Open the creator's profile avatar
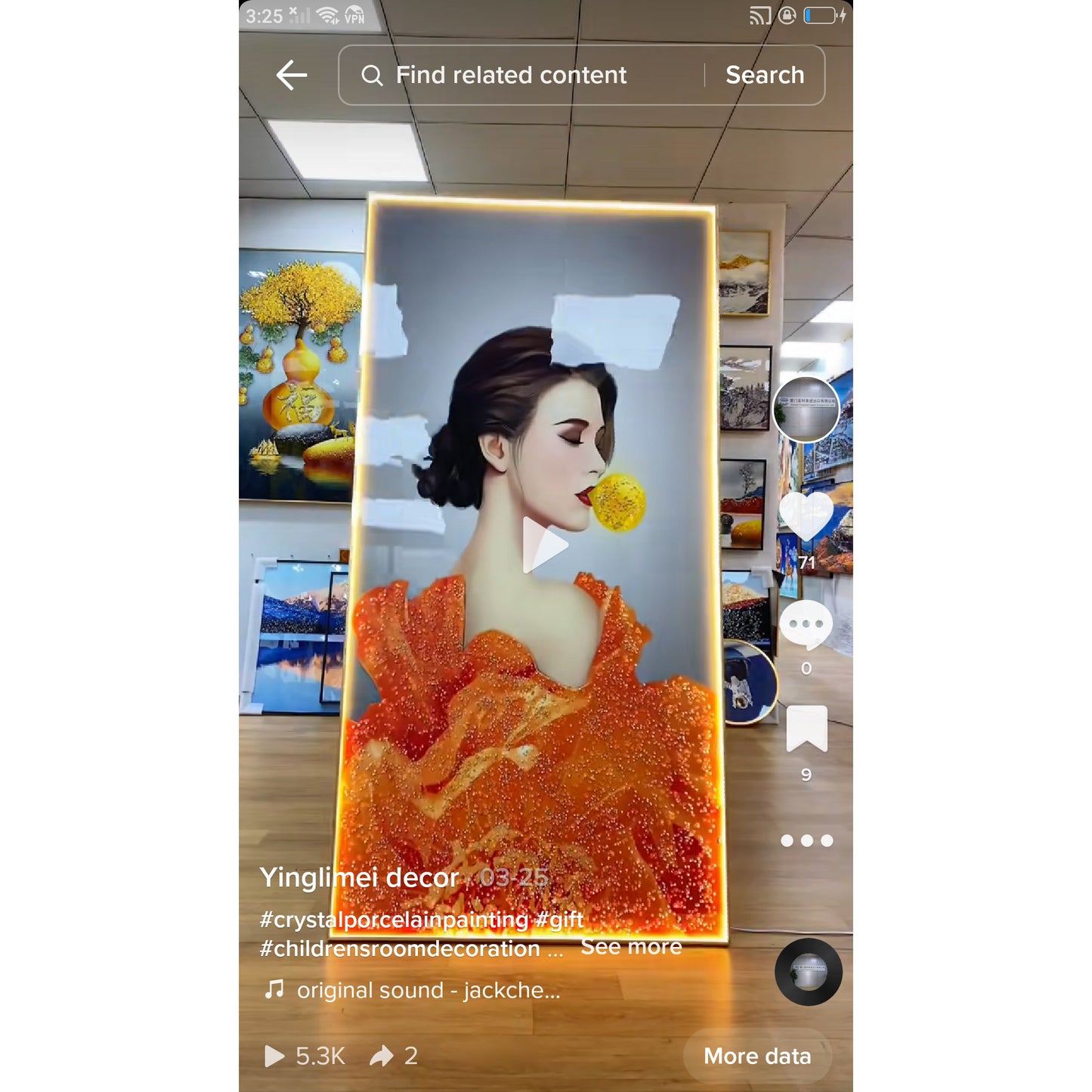 point(806,410)
